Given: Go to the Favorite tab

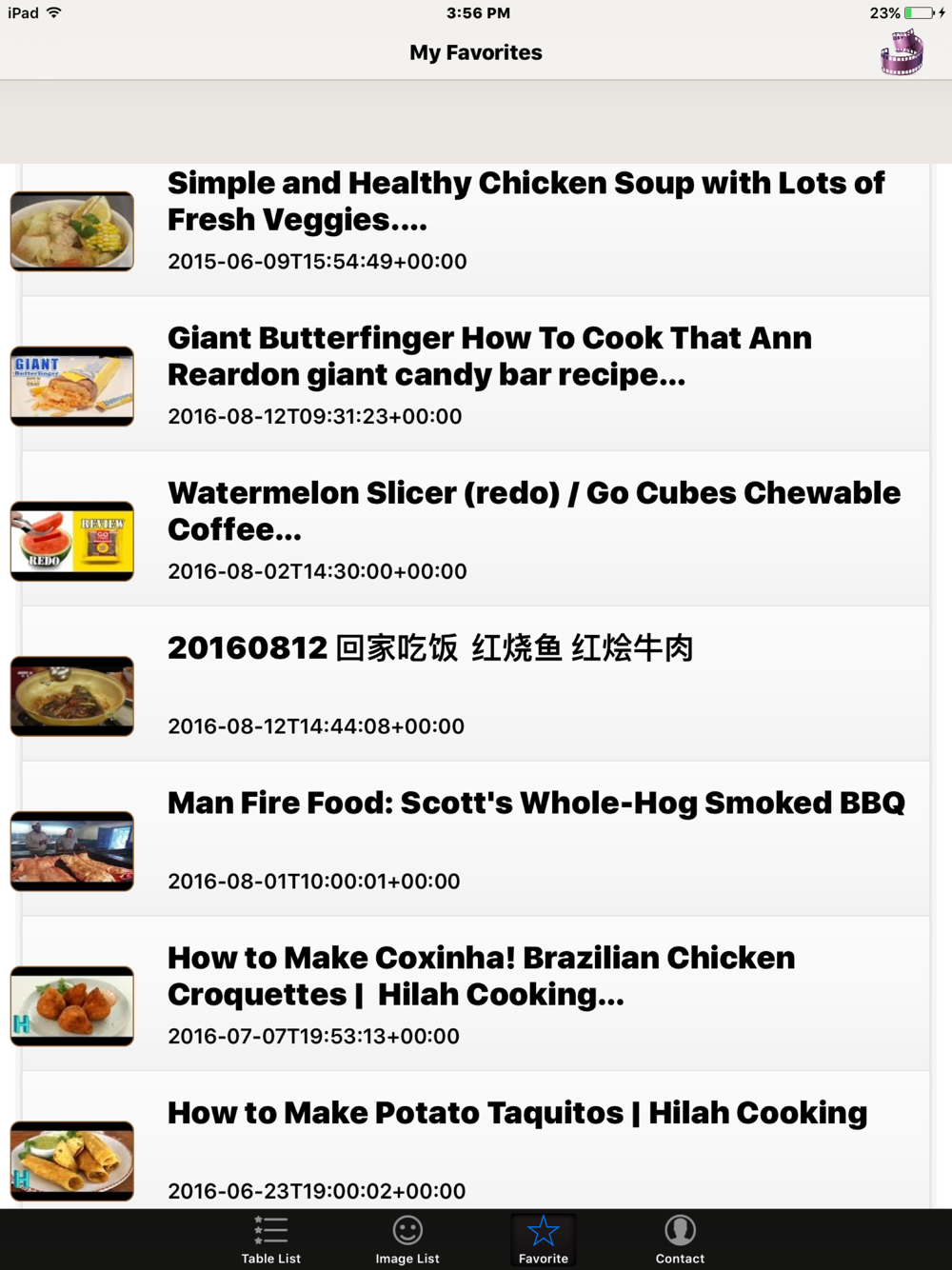Looking at the screenshot, I should [x=544, y=1240].
